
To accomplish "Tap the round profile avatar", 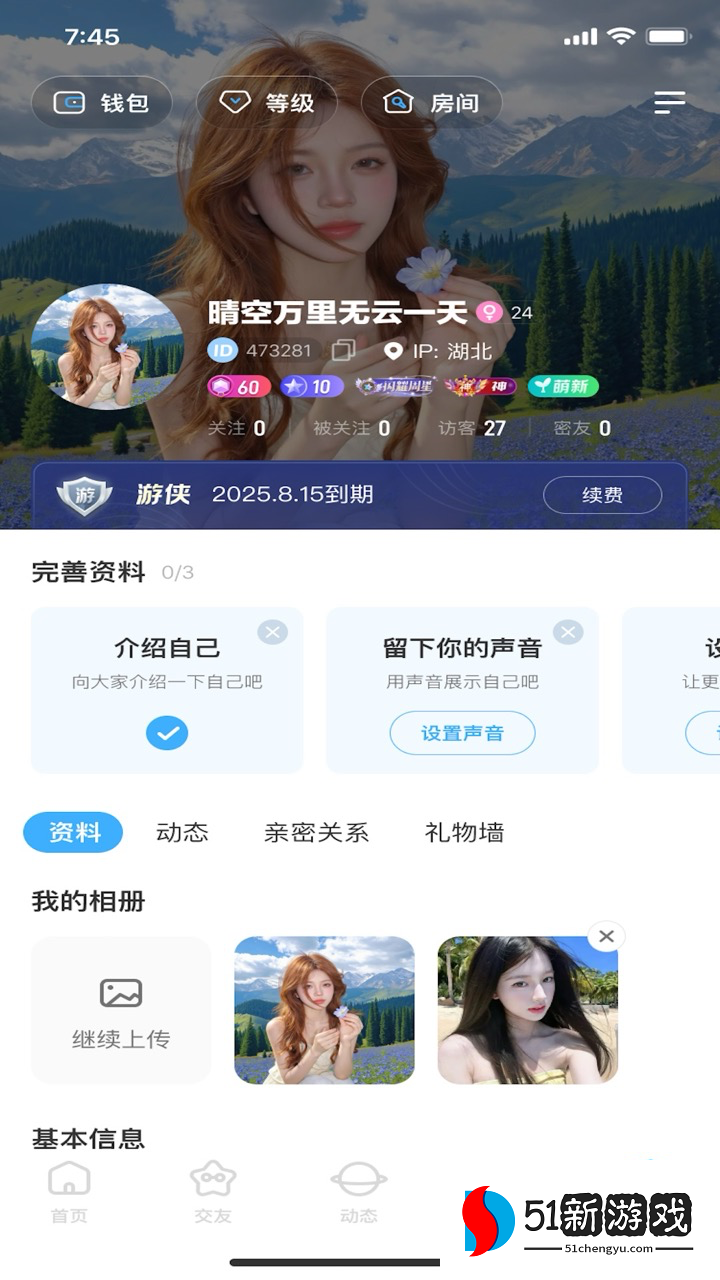I will 108,348.
